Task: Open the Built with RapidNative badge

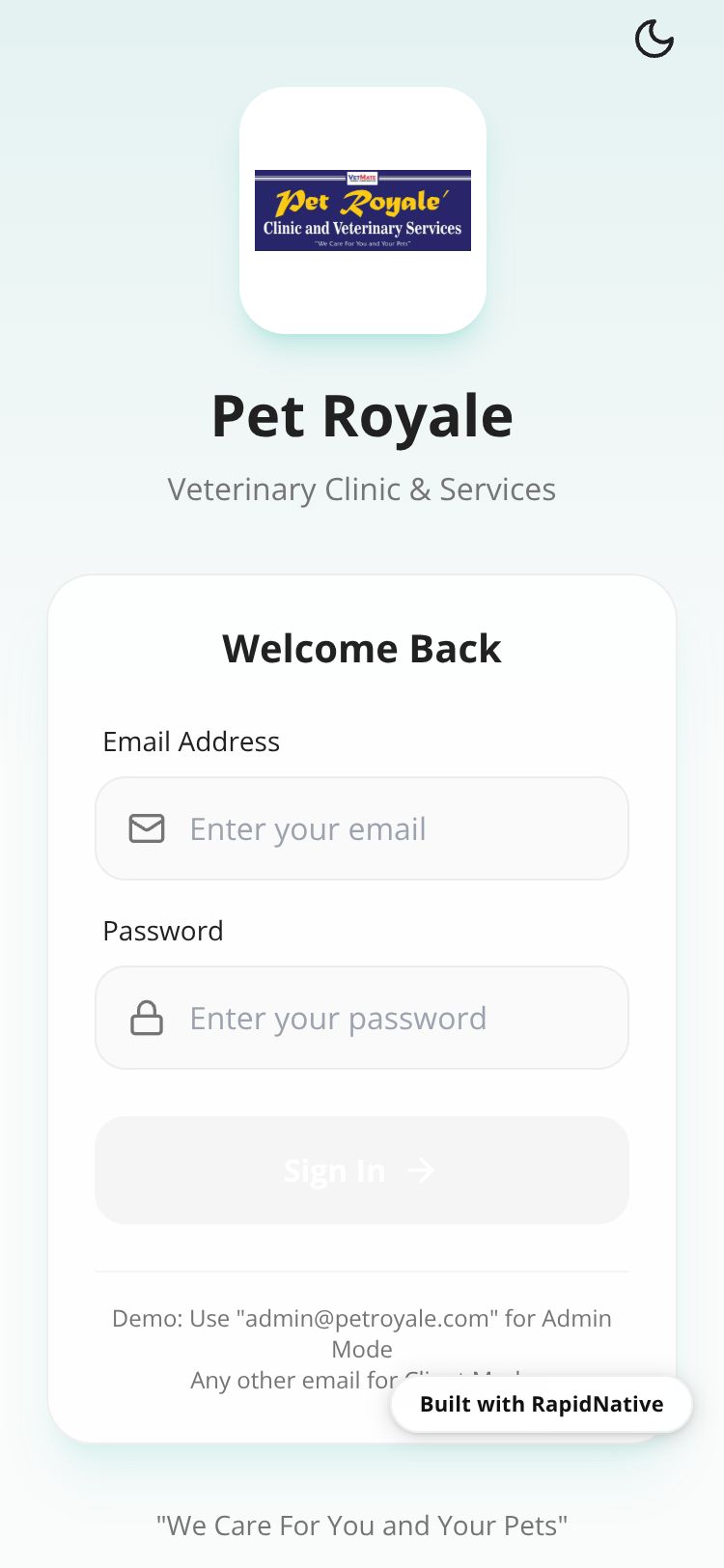Action: click(x=542, y=1404)
